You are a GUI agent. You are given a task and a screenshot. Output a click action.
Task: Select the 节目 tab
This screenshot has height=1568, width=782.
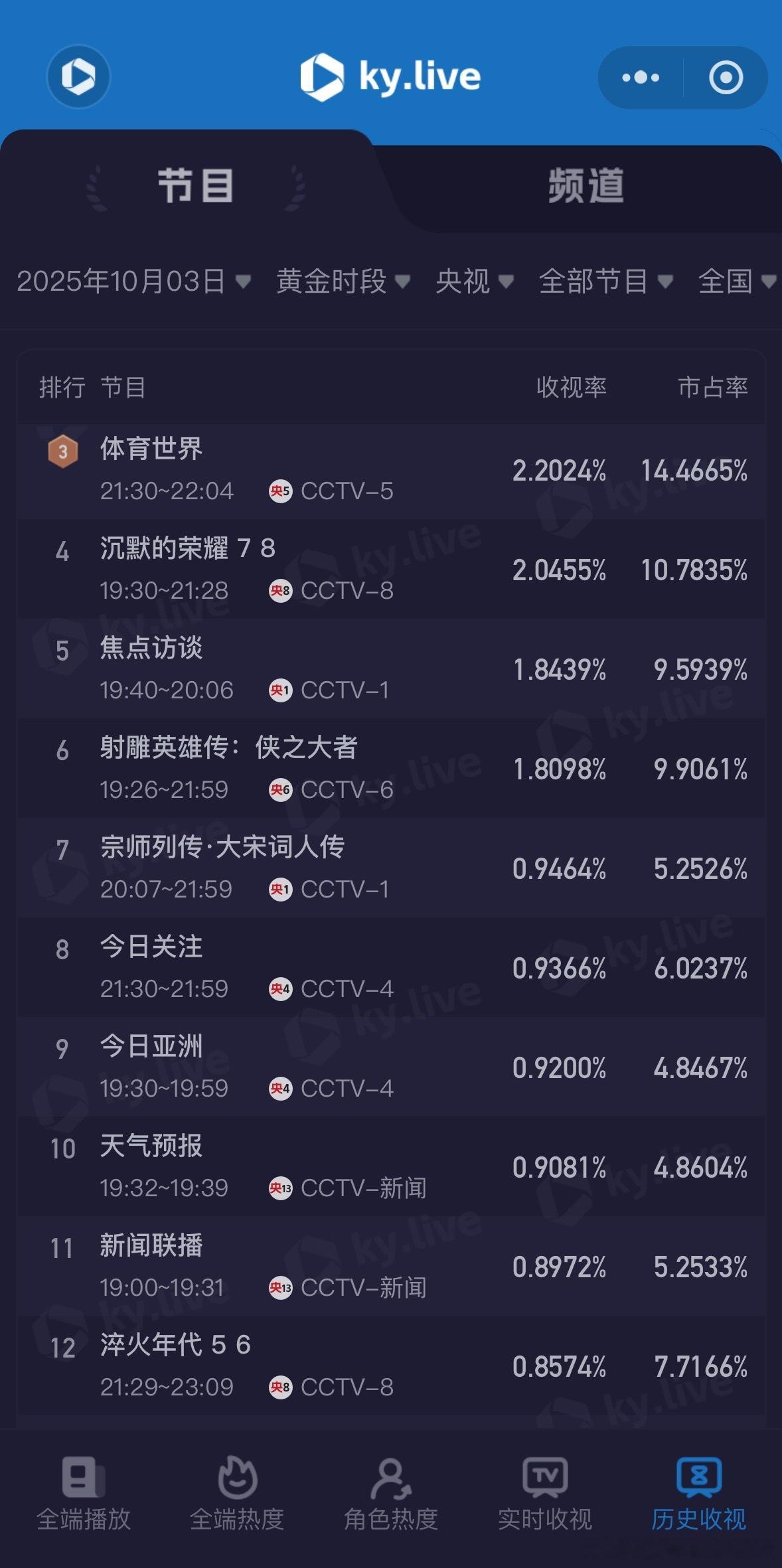196,185
